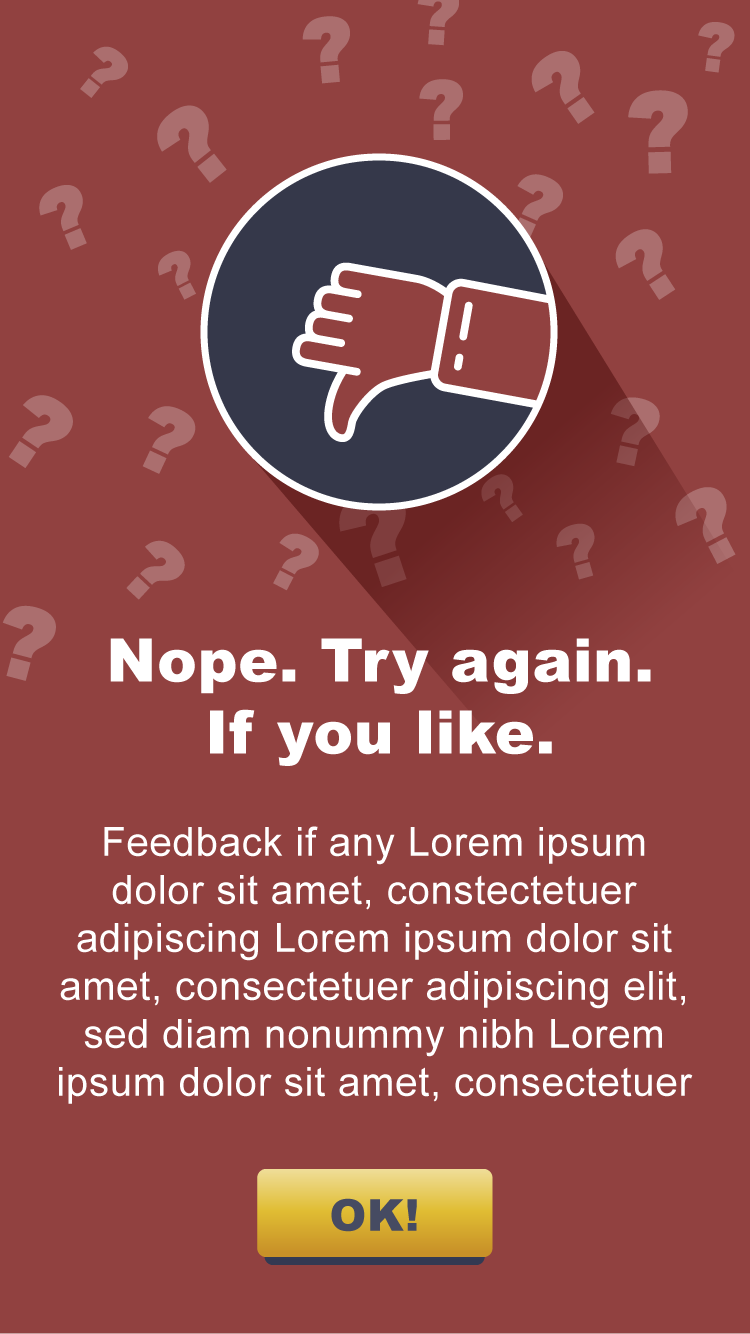Tap the yellow OK! button
This screenshot has width=750, height=1334.
(x=375, y=1214)
